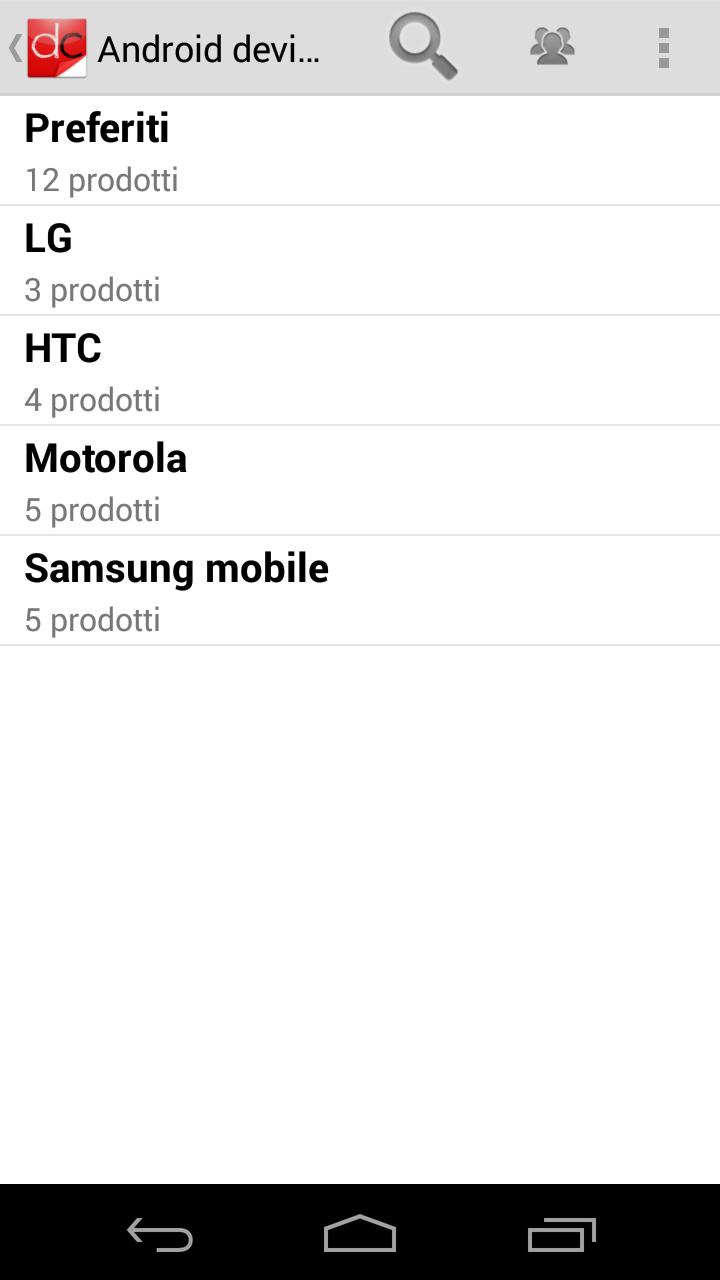720x1280 pixels.
Task: Open the overflow menu with three dots
Action: (663, 46)
